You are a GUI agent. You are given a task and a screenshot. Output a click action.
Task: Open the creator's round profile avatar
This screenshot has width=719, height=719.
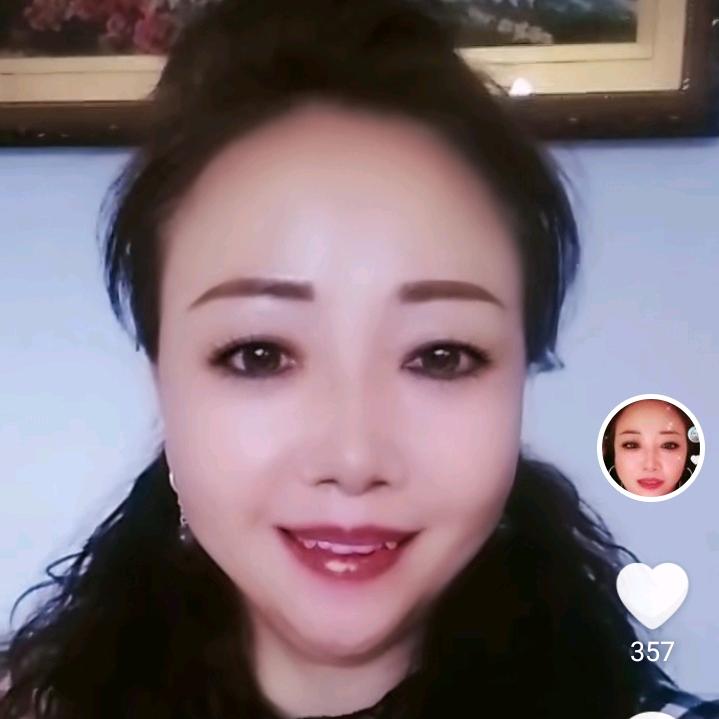click(x=651, y=448)
